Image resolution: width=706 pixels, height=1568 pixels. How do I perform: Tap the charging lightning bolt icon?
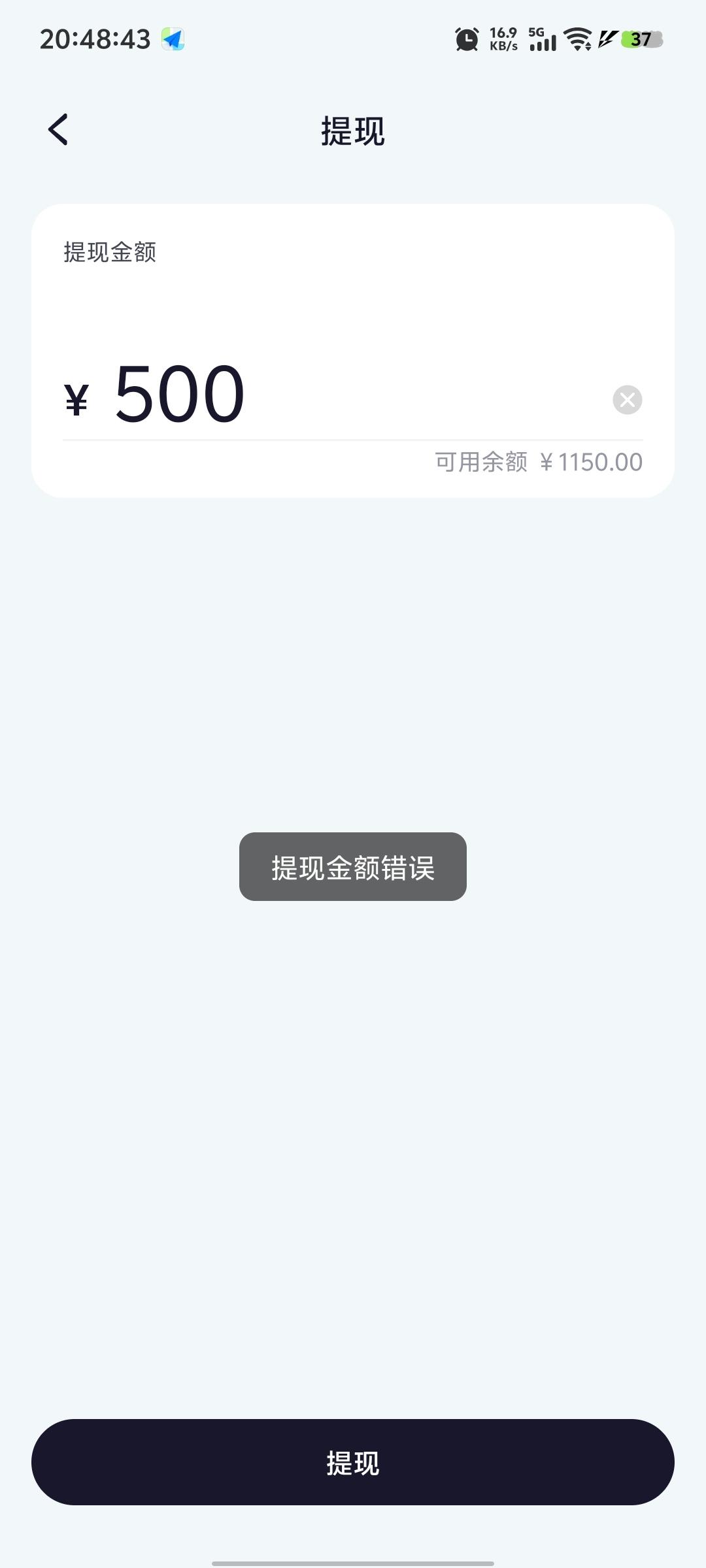pos(607,39)
